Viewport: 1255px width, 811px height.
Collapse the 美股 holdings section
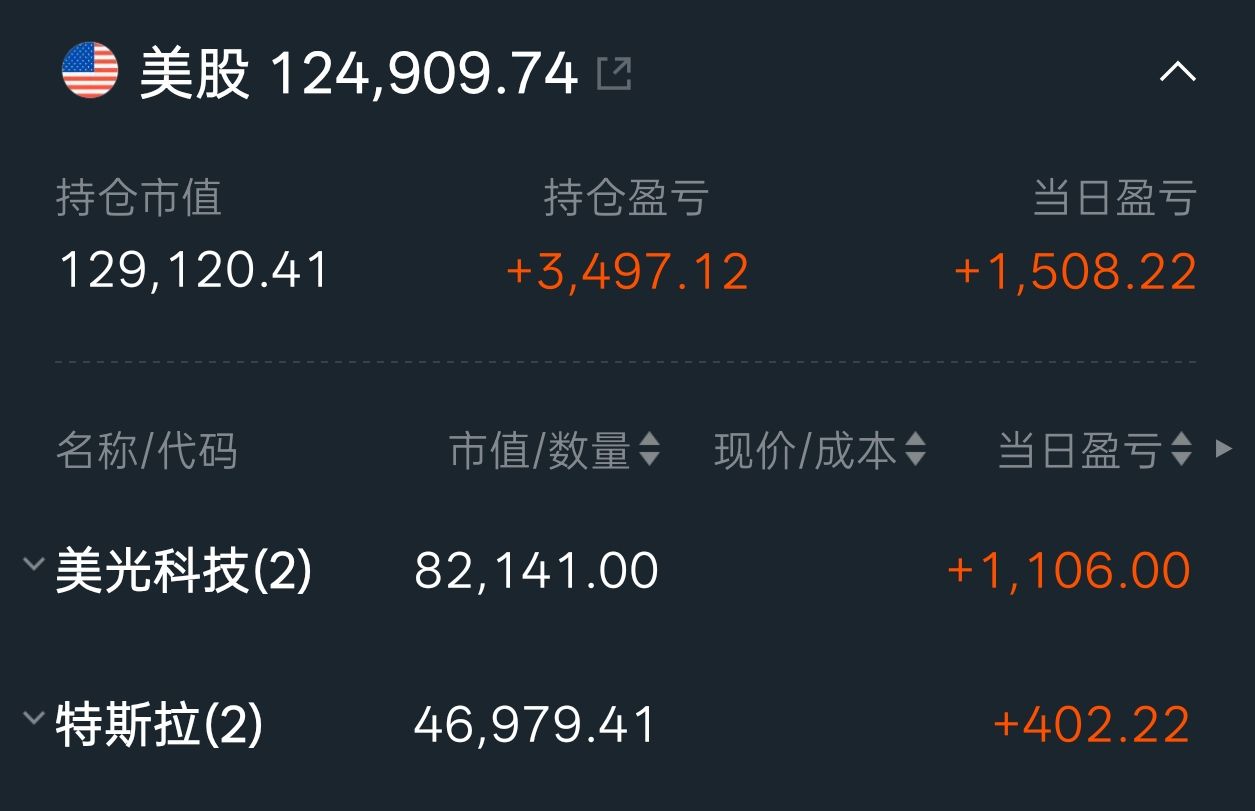coord(1177,72)
